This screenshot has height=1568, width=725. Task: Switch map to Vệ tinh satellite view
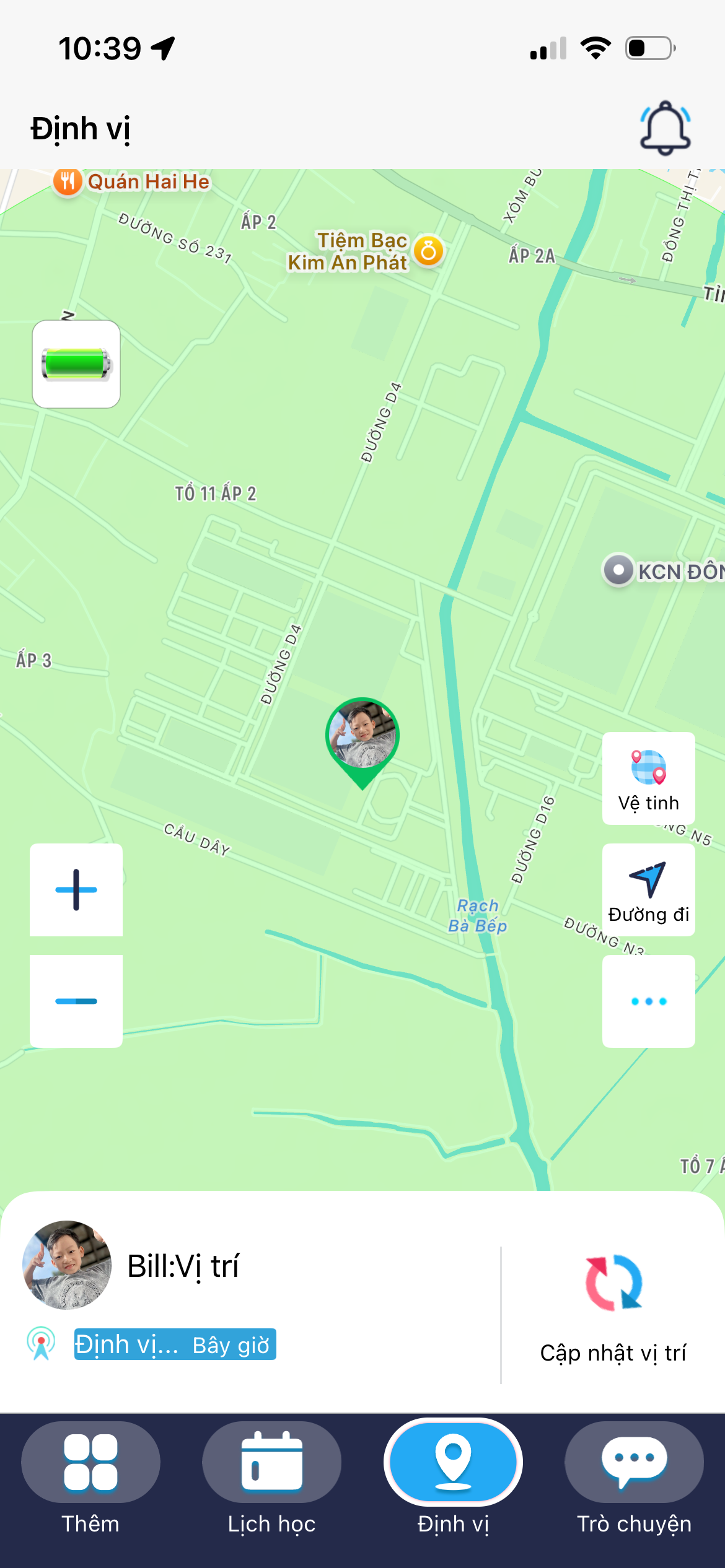point(648,778)
